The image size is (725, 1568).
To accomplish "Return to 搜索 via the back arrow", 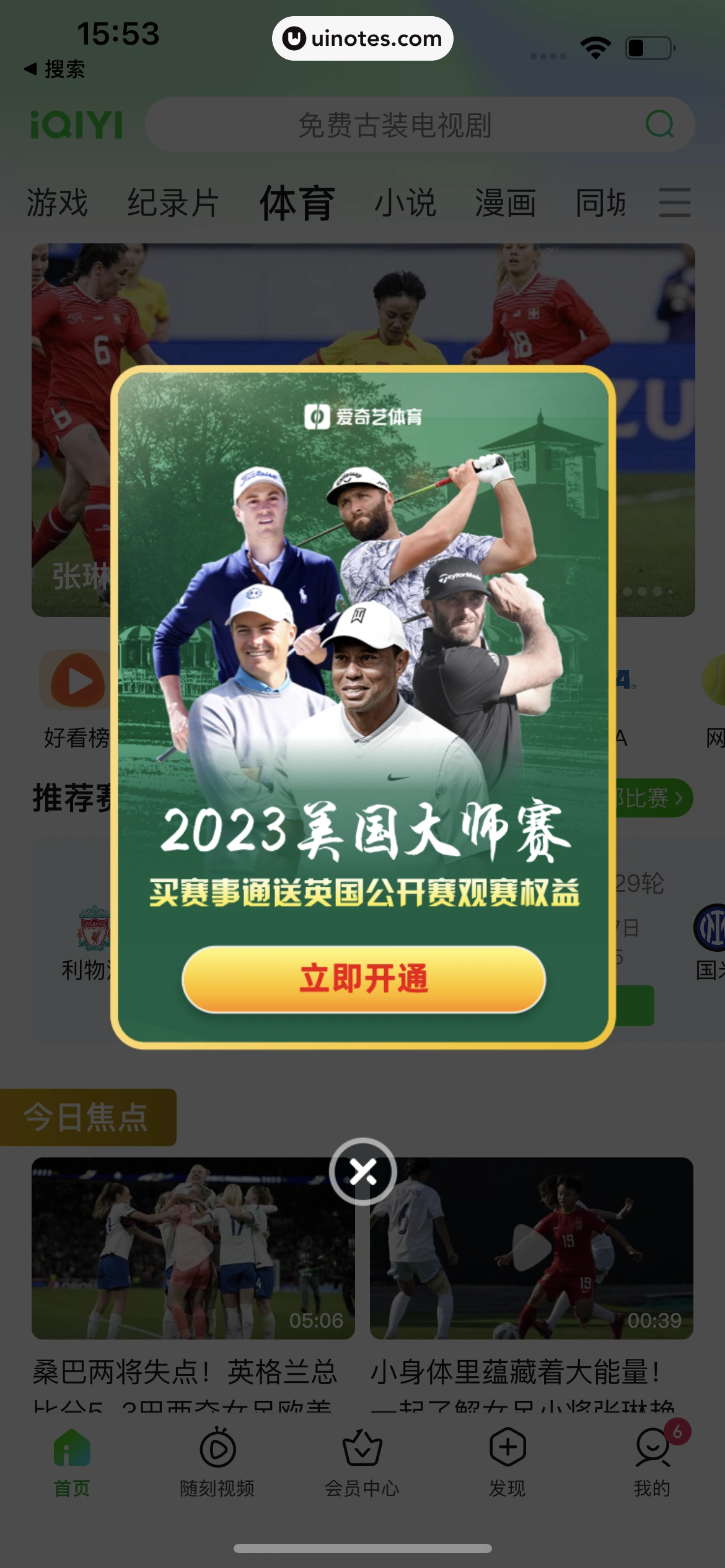I will click(55, 69).
